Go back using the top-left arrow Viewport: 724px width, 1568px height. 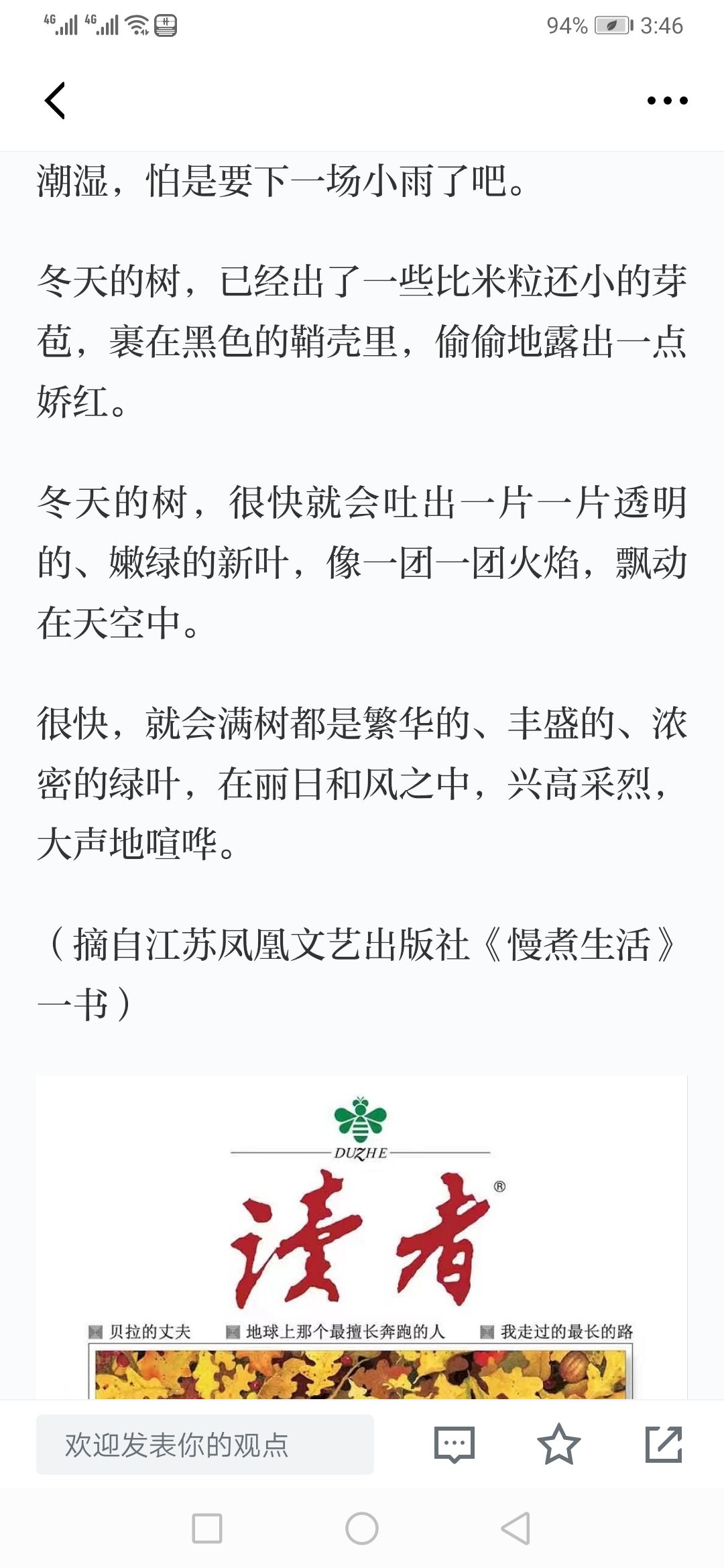point(55,101)
